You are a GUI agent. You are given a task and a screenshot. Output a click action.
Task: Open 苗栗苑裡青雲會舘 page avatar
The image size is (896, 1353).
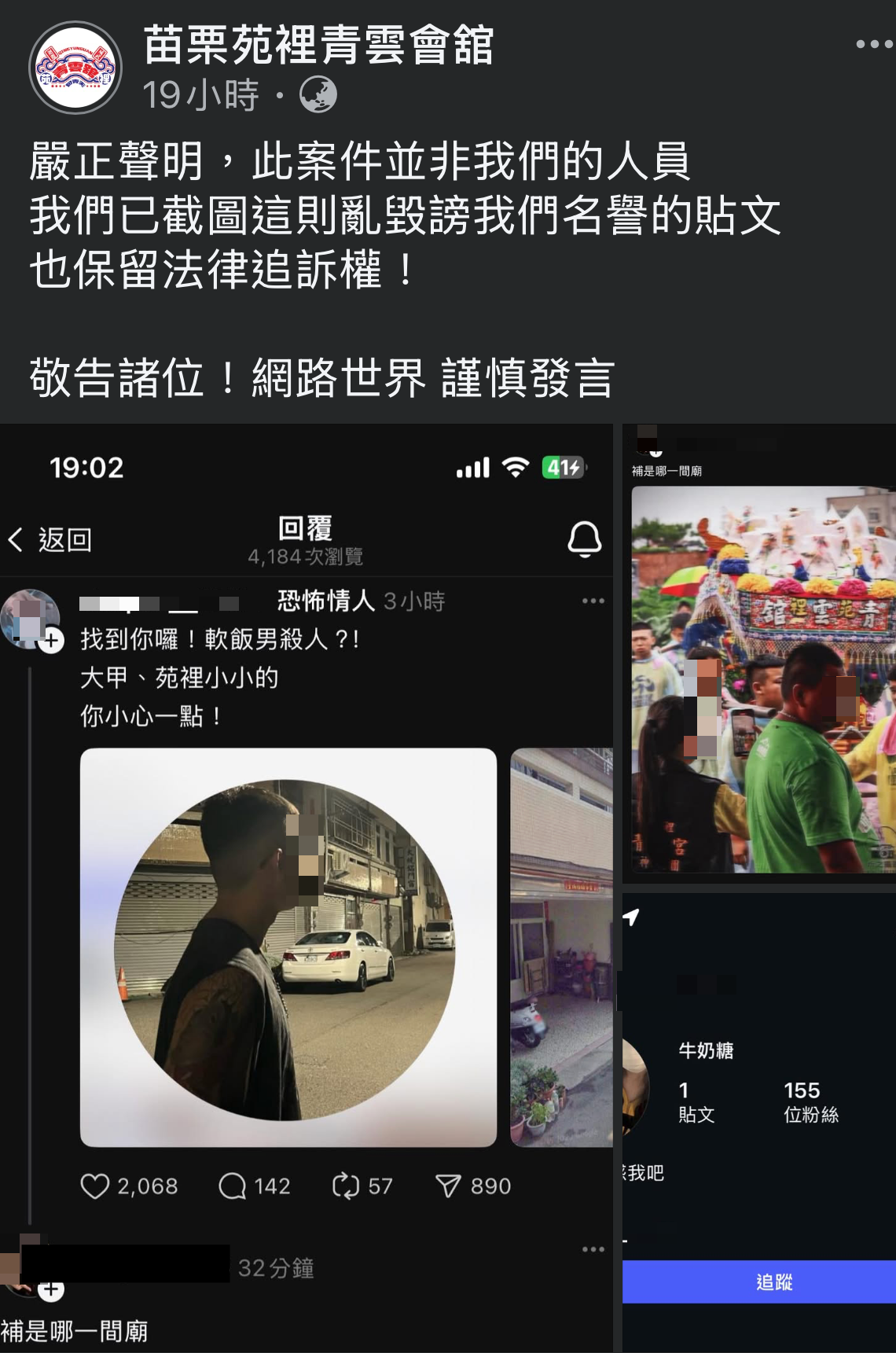75,68
